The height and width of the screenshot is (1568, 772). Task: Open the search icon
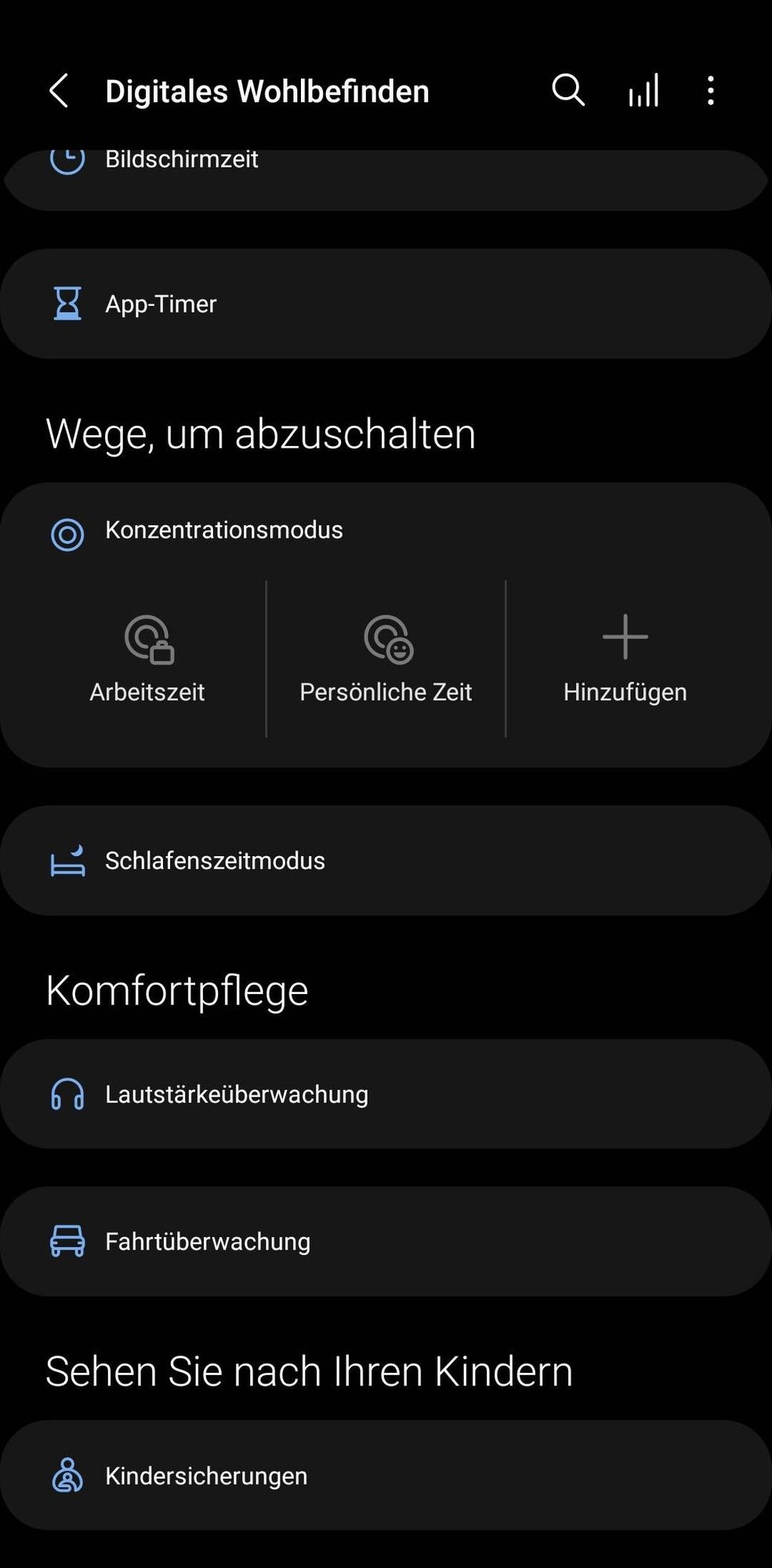pos(567,91)
